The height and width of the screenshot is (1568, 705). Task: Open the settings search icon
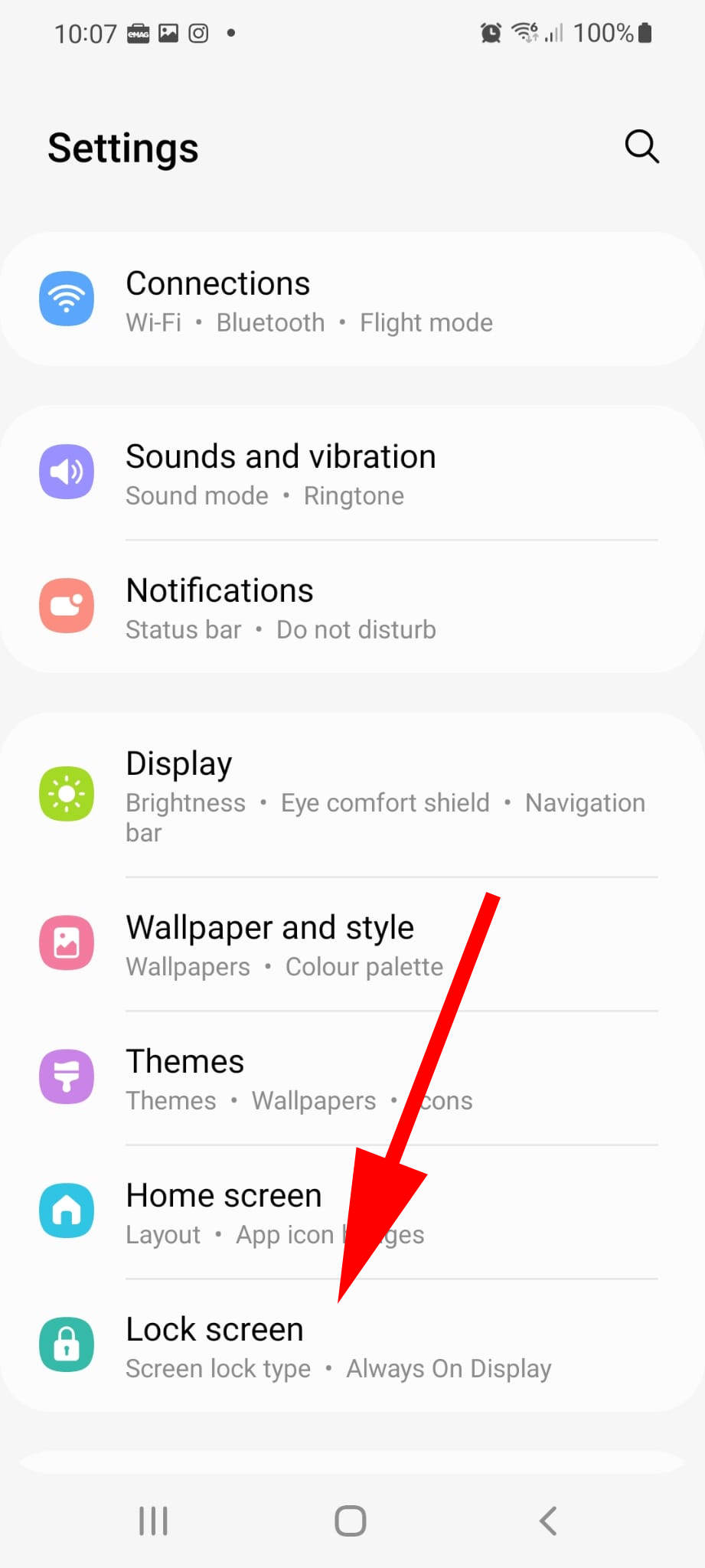pos(641,146)
